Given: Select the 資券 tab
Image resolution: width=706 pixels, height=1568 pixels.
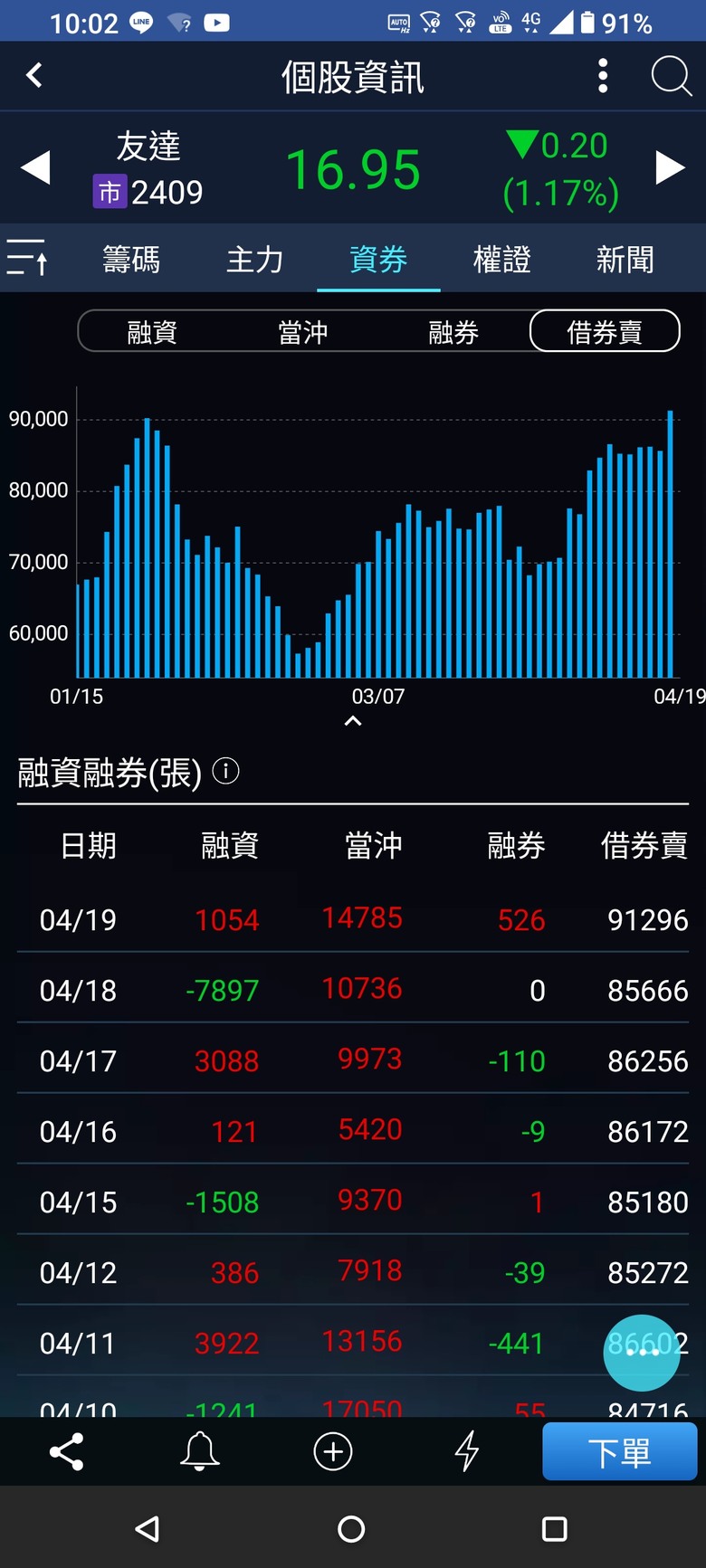Looking at the screenshot, I should point(378,260).
